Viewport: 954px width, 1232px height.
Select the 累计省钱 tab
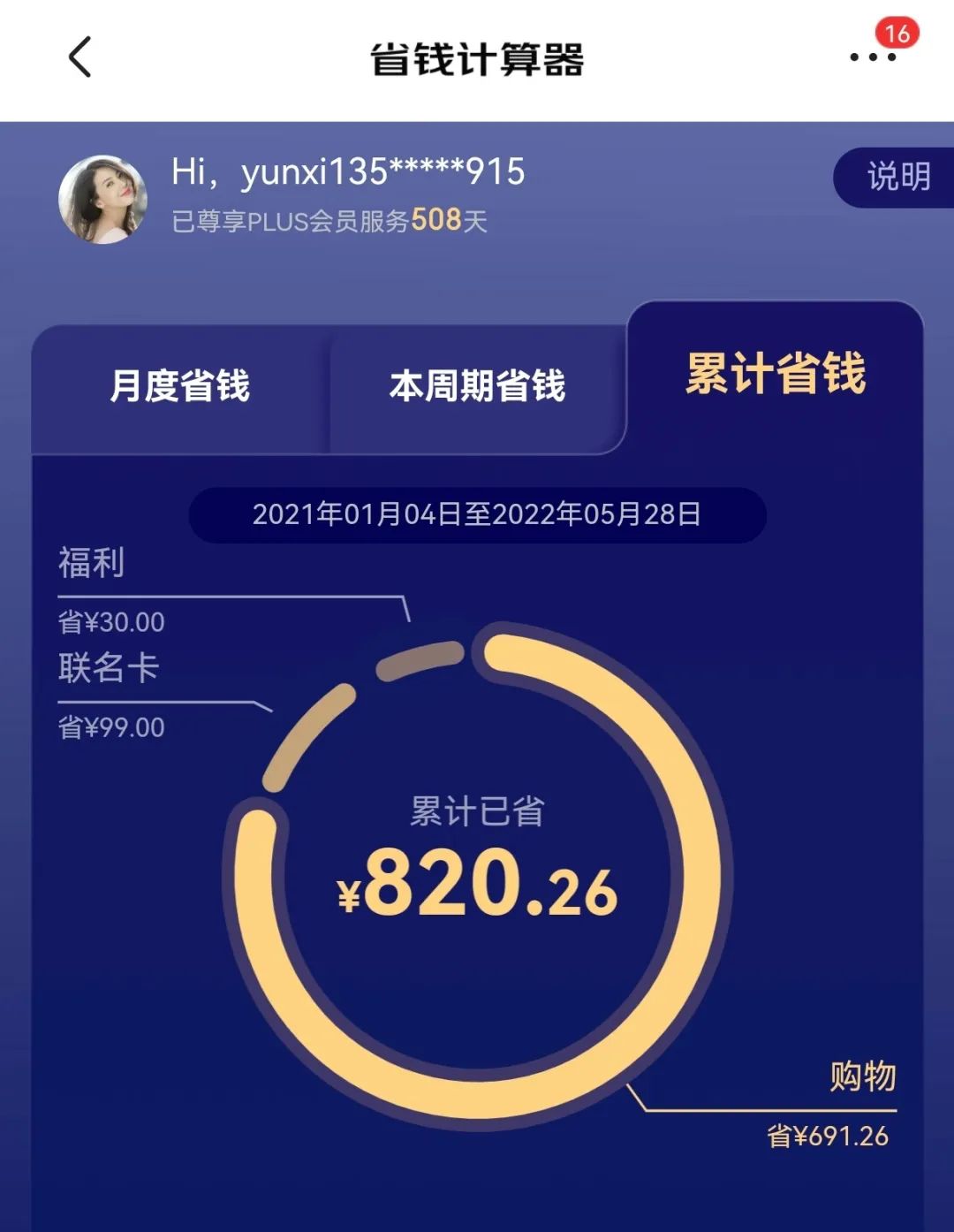[x=776, y=373]
